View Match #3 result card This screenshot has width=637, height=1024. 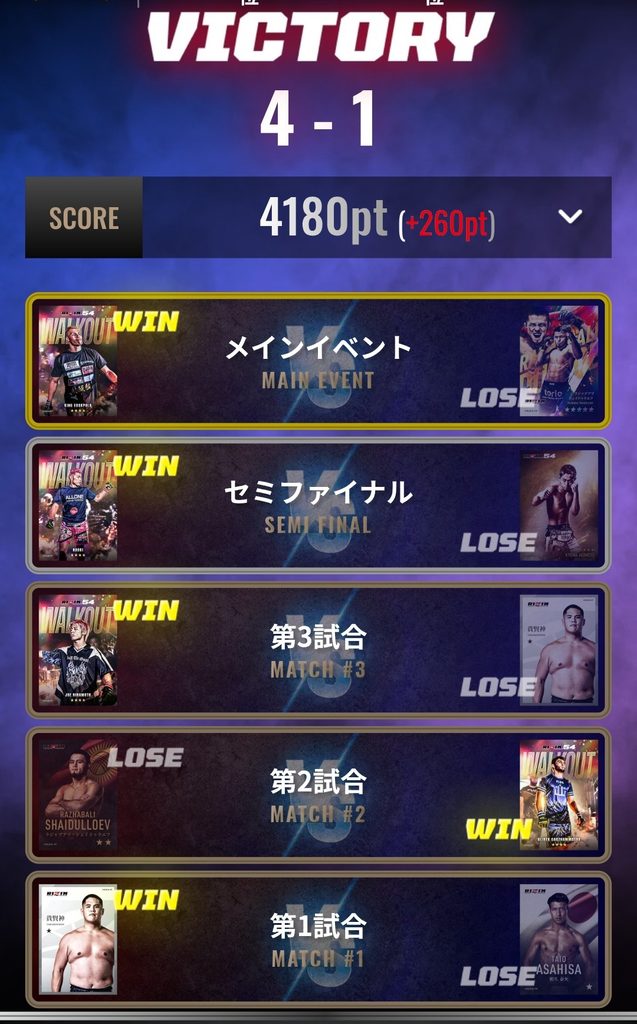point(318,650)
